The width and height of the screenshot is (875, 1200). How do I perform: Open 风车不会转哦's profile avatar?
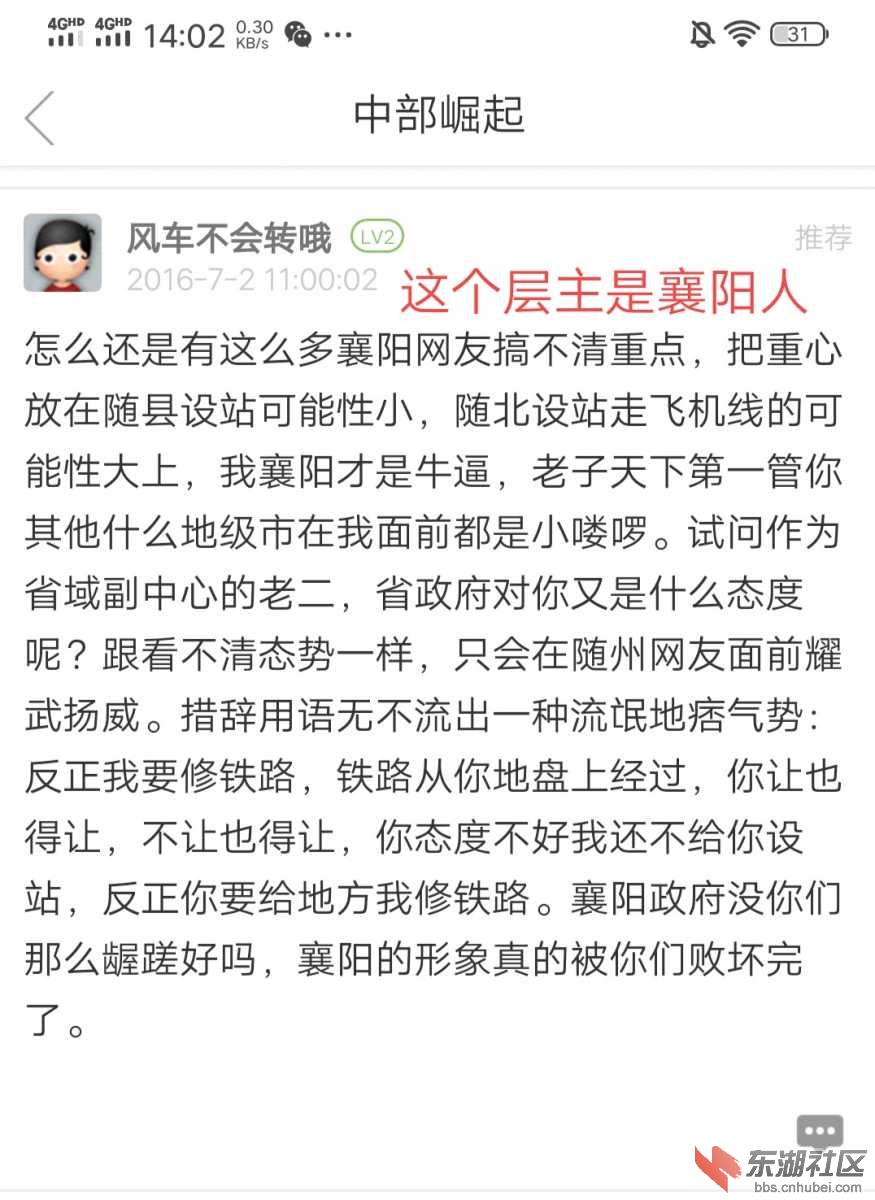click(x=62, y=252)
